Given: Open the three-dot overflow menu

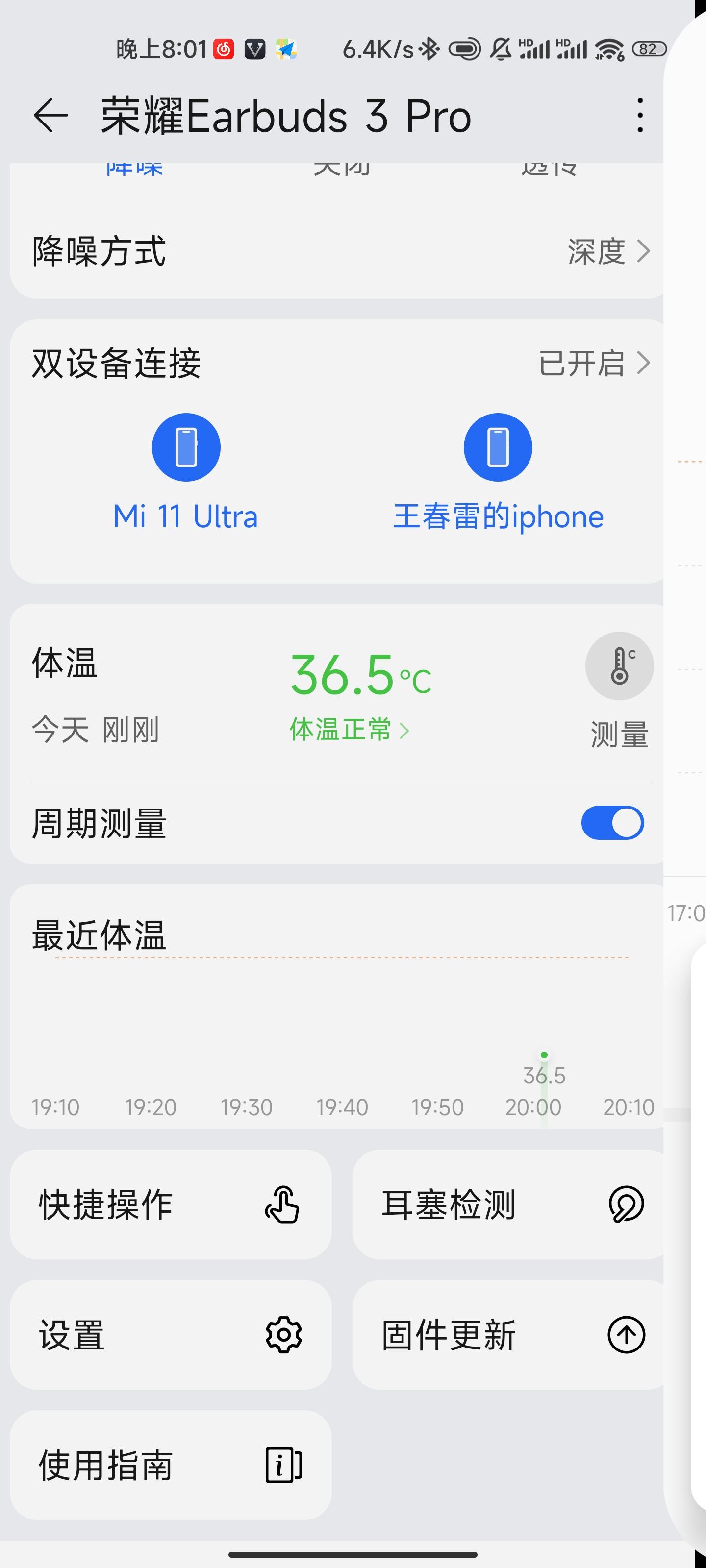Looking at the screenshot, I should click(640, 116).
